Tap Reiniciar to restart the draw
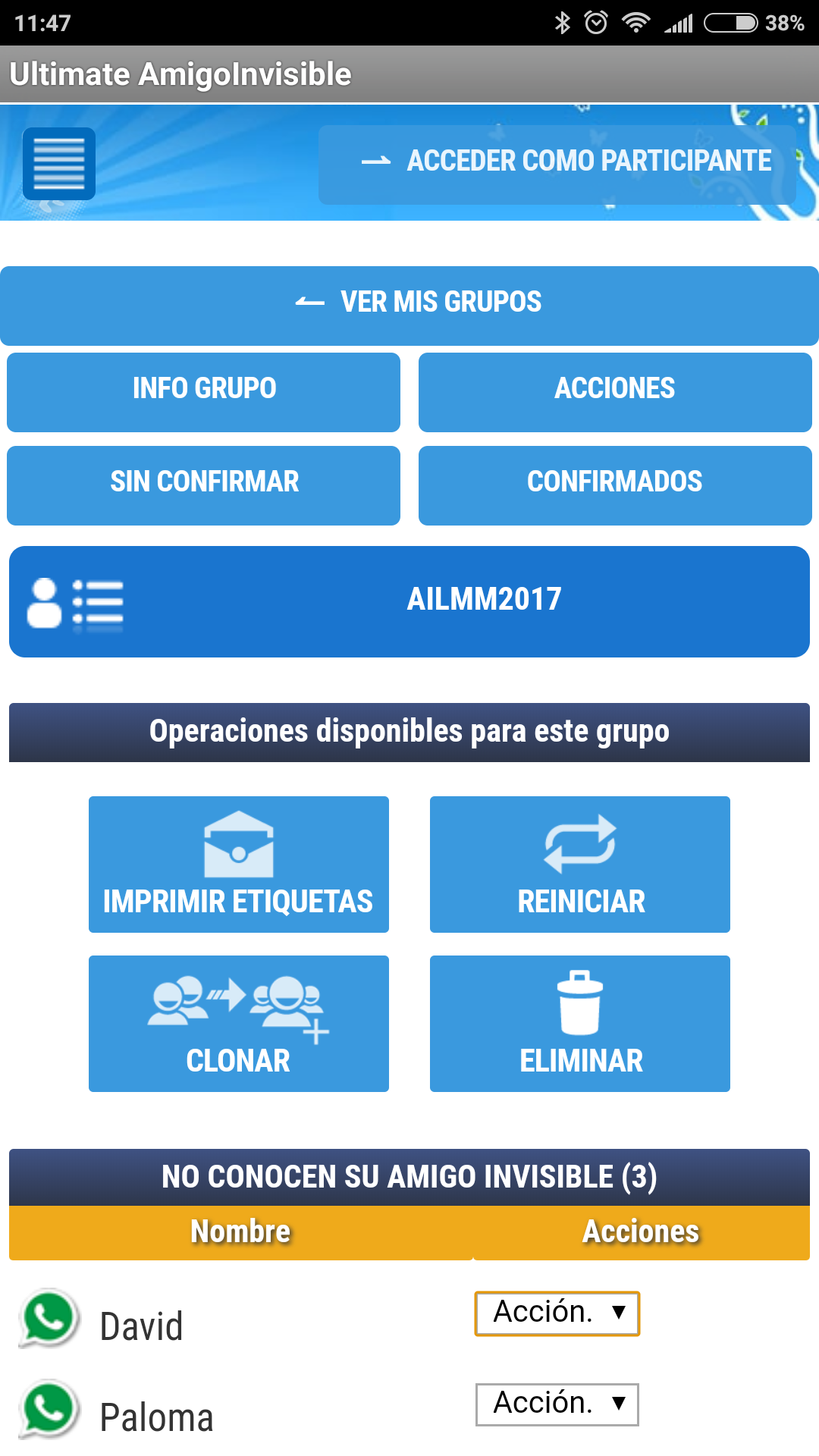 click(580, 864)
